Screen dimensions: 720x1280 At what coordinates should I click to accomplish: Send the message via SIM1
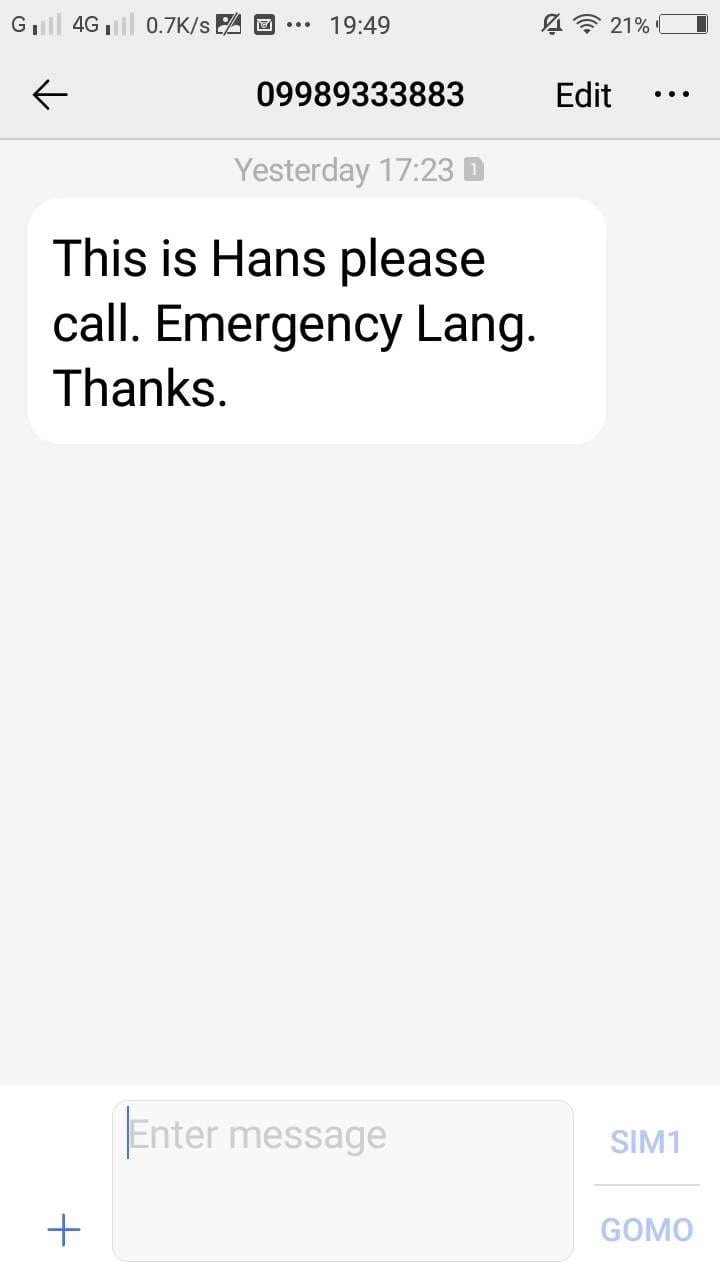646,1141
